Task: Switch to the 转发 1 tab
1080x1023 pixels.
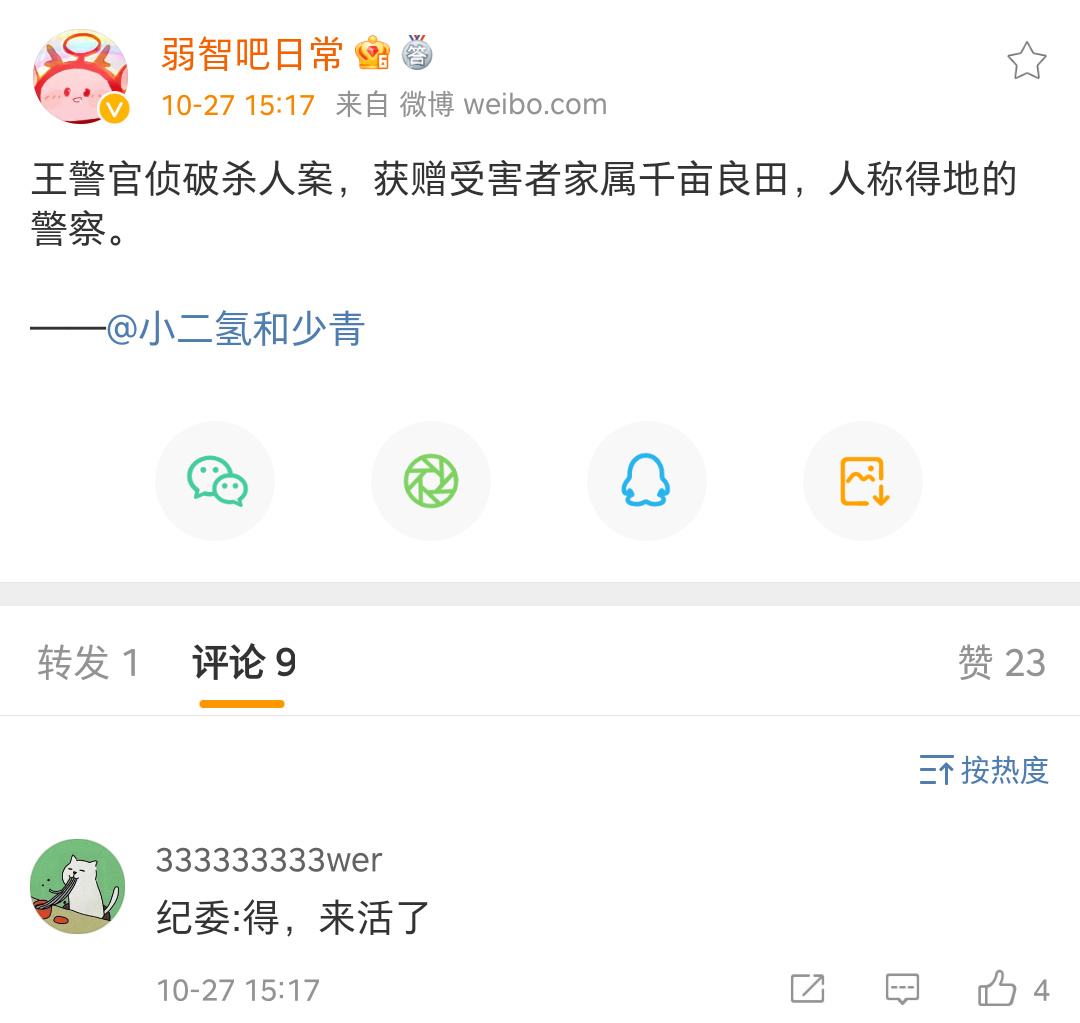Action: coord(88,663)
